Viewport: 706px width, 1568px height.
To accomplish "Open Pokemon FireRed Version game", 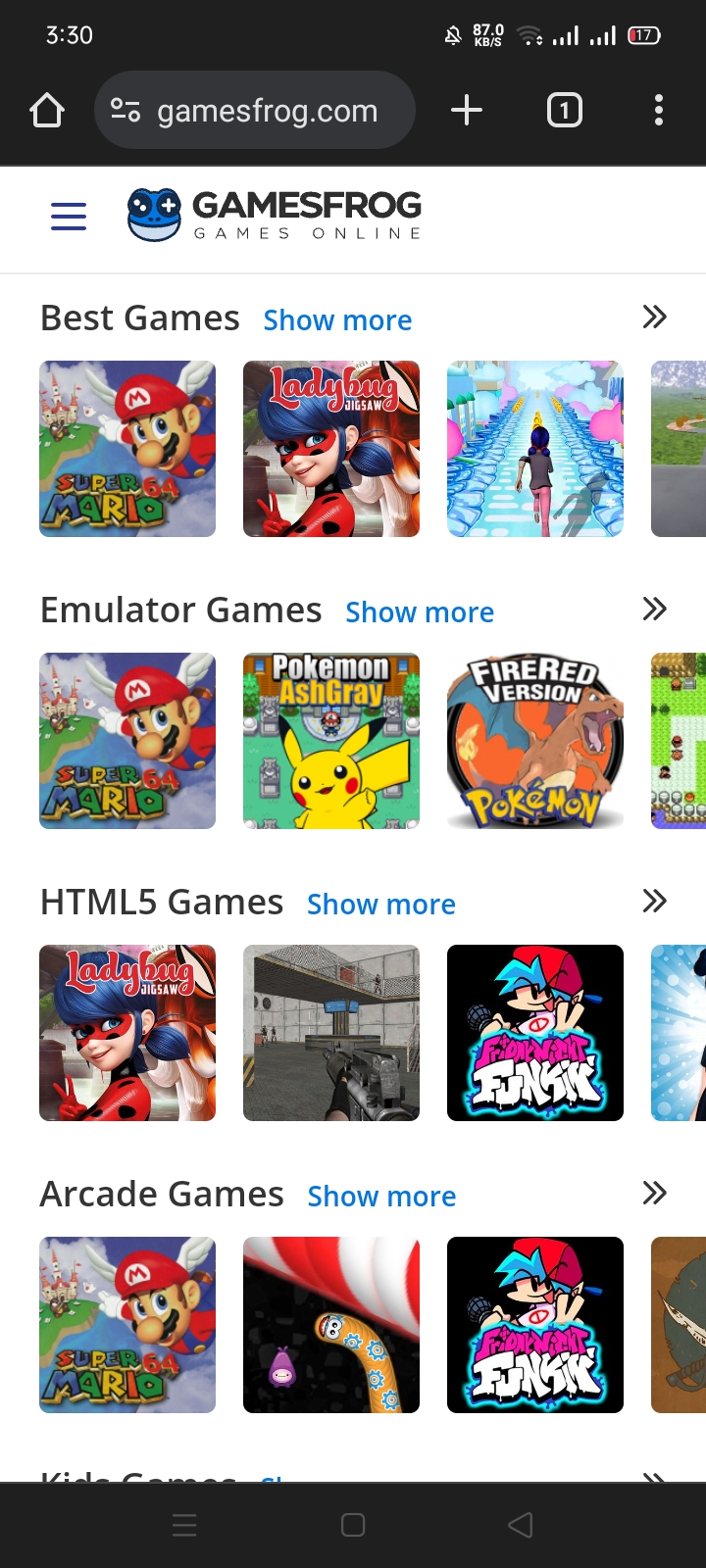I will 535,741.
